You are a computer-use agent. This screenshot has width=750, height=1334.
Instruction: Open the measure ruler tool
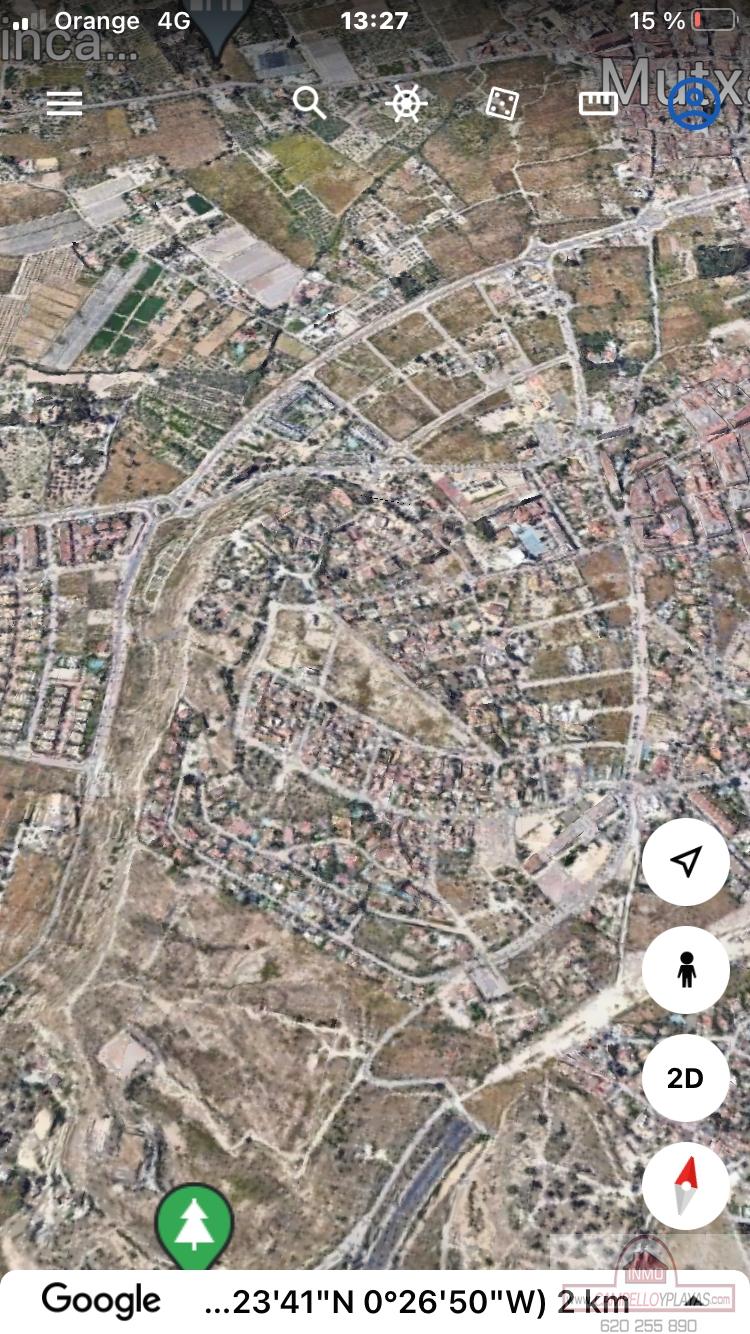coord(598,103)
